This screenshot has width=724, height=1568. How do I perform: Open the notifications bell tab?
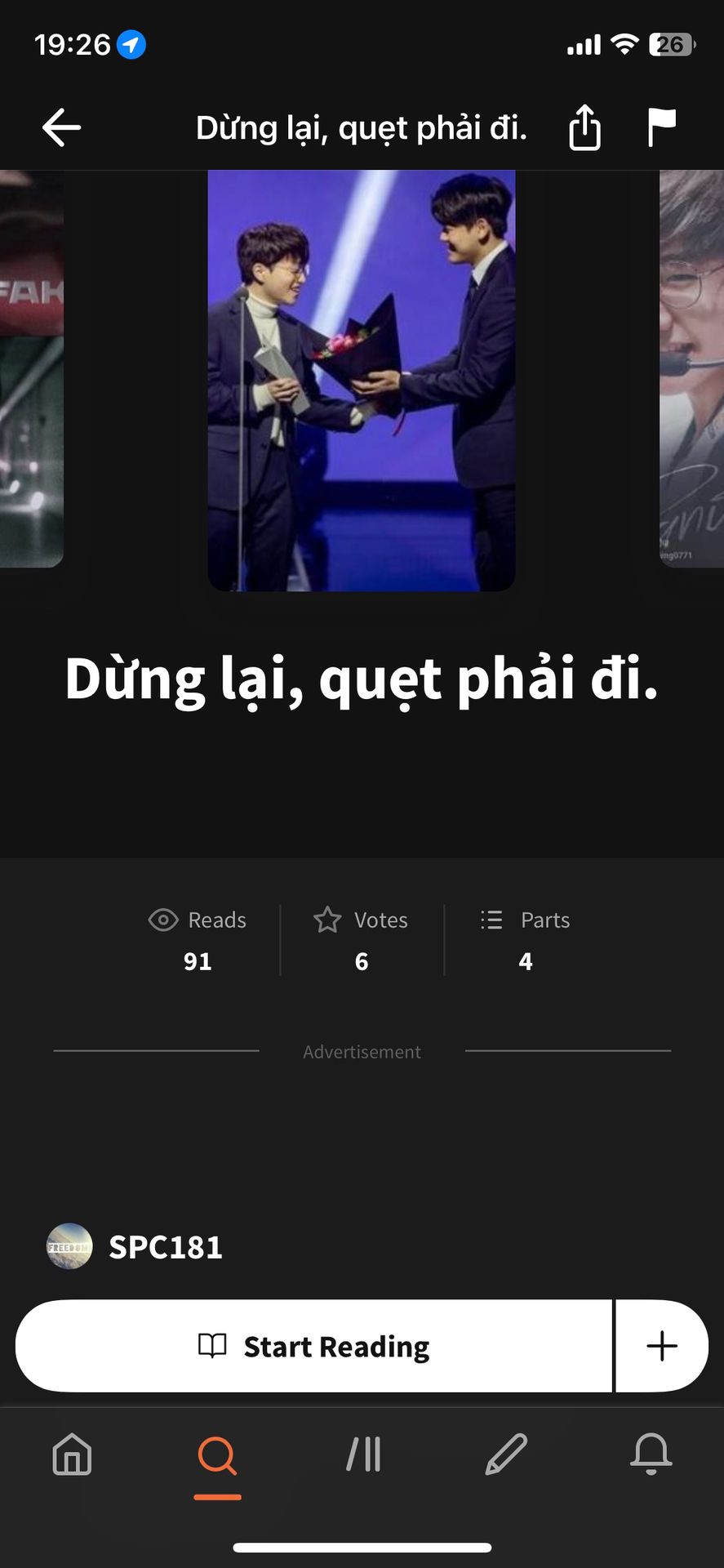click(x=651, y=1454)
